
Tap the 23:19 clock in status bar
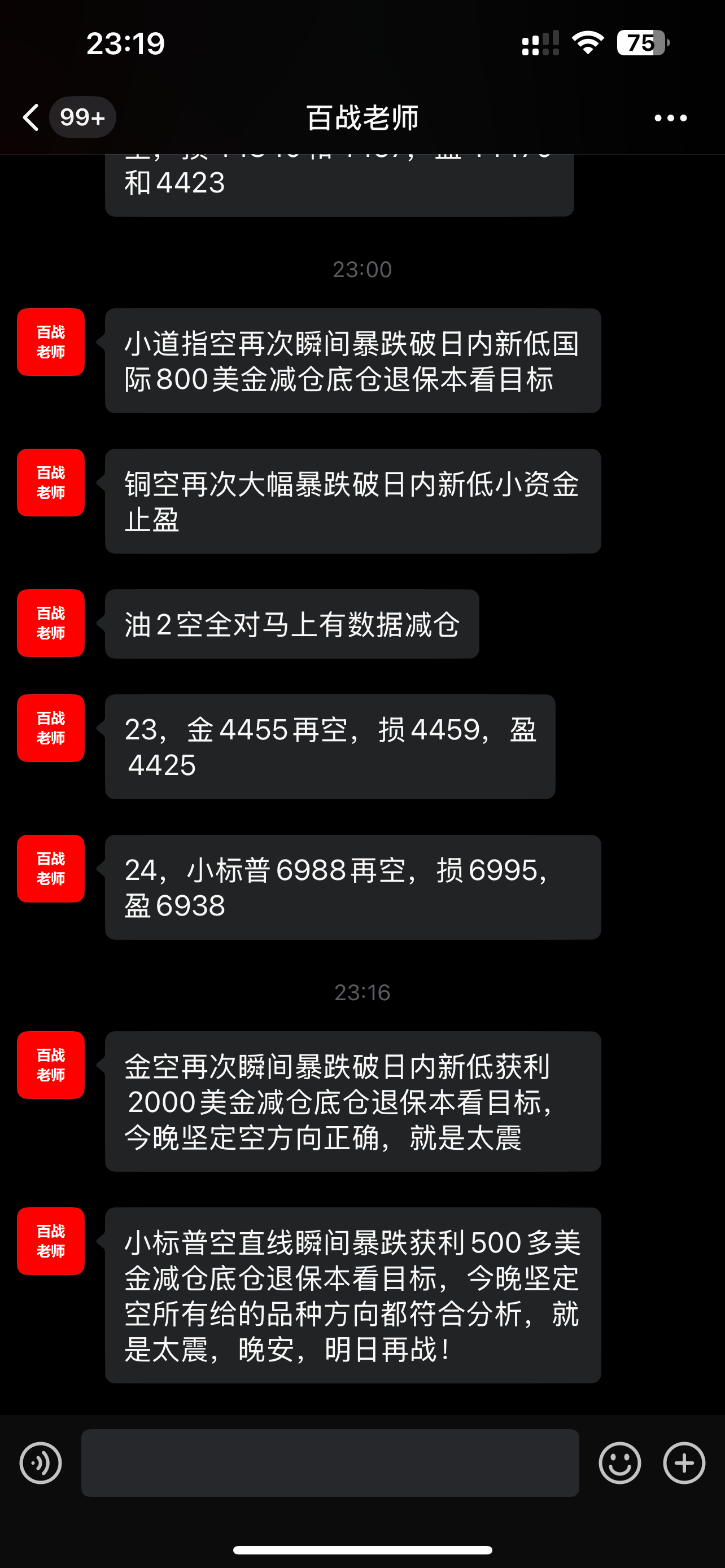(x=126, y=41)
